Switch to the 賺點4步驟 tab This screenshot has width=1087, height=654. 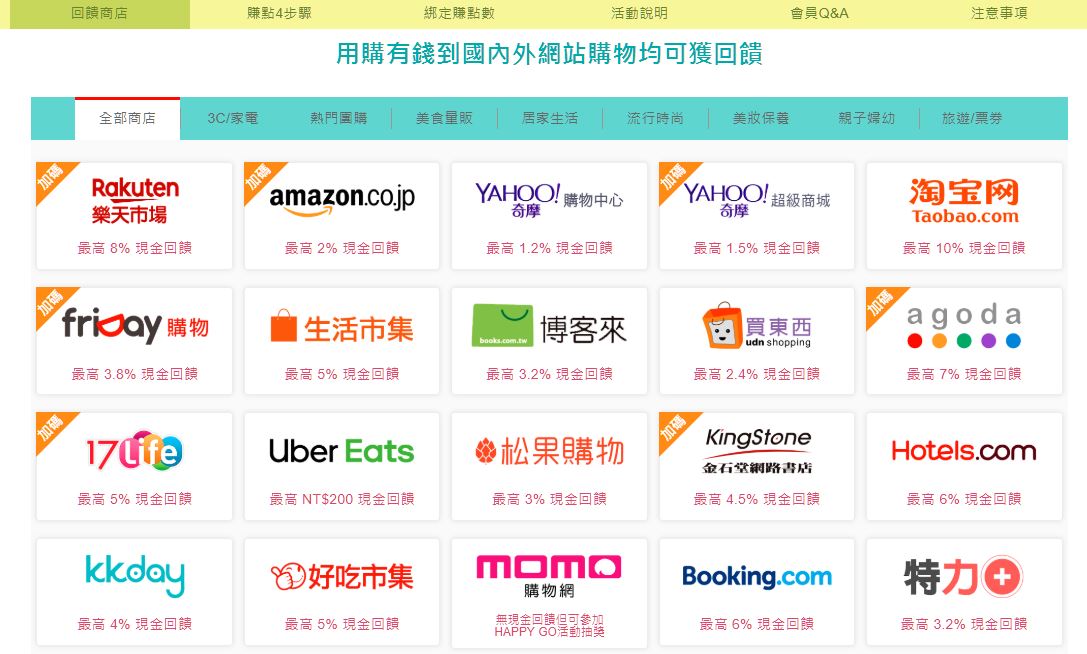pyautogui.click(x=279, y=14)
